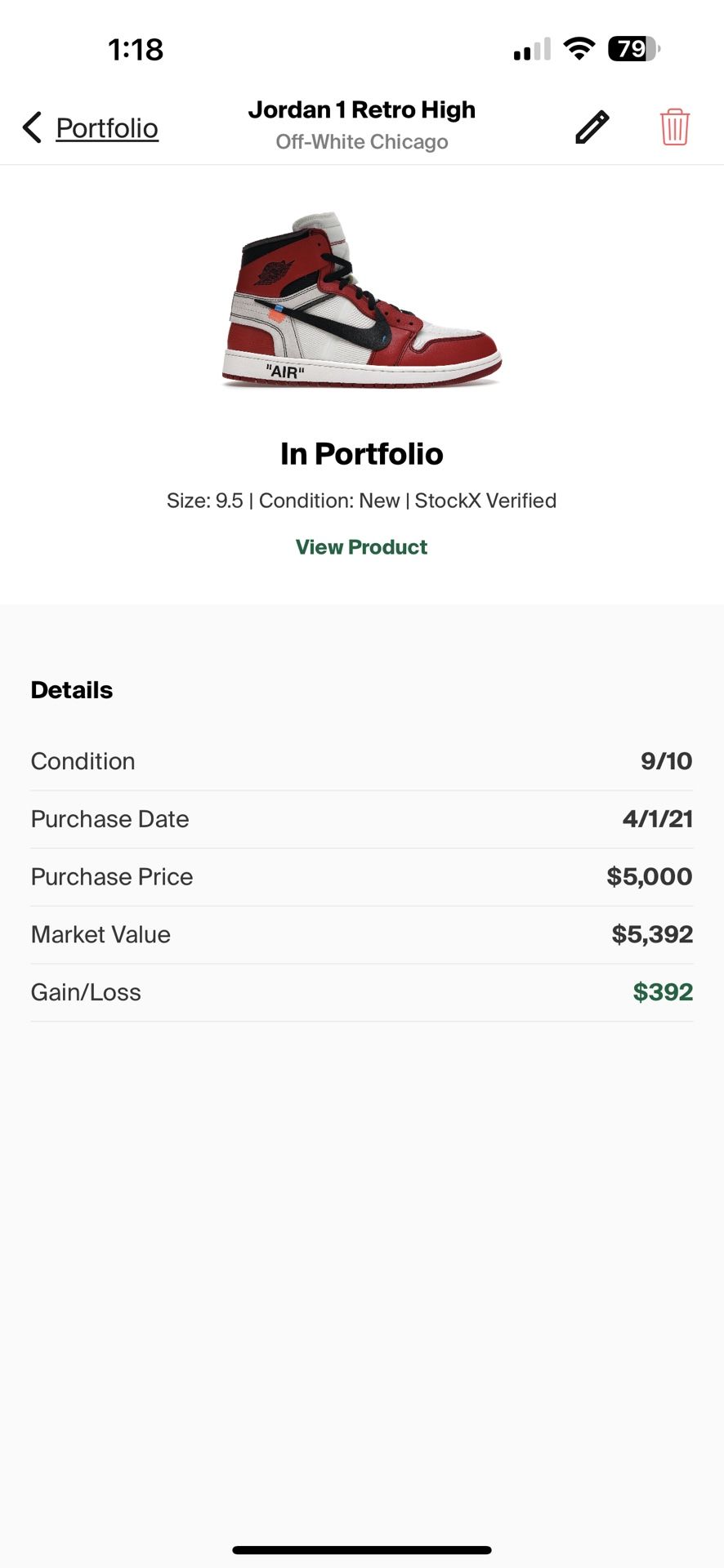Tap the In Portfolio heading
The image size is (724, 1568).
362,454
